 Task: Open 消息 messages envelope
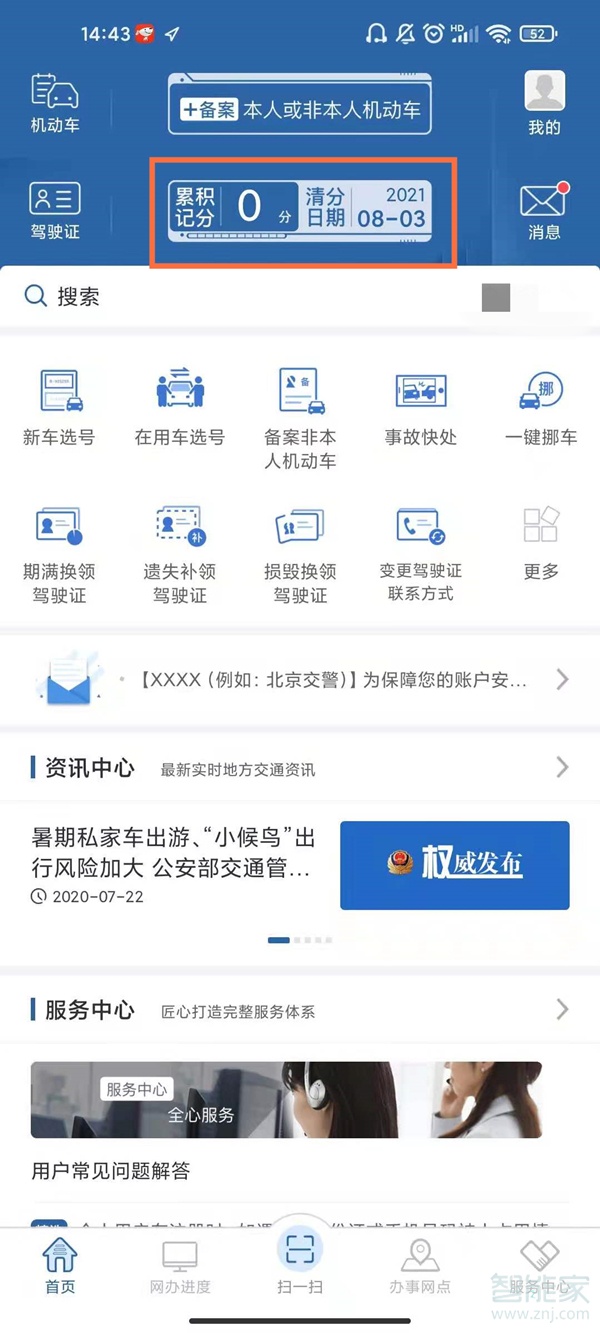[x=543, y=211]
